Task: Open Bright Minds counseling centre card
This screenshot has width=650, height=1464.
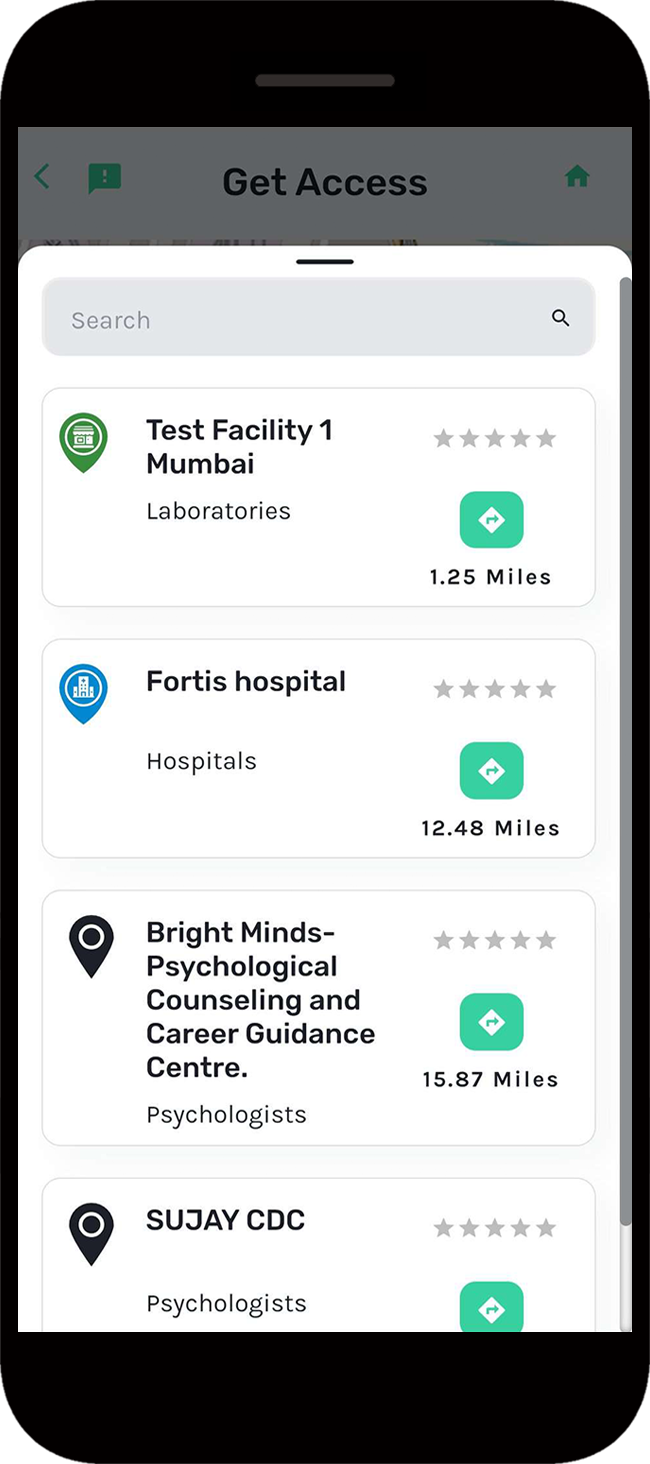Action: click(260, 1000)
